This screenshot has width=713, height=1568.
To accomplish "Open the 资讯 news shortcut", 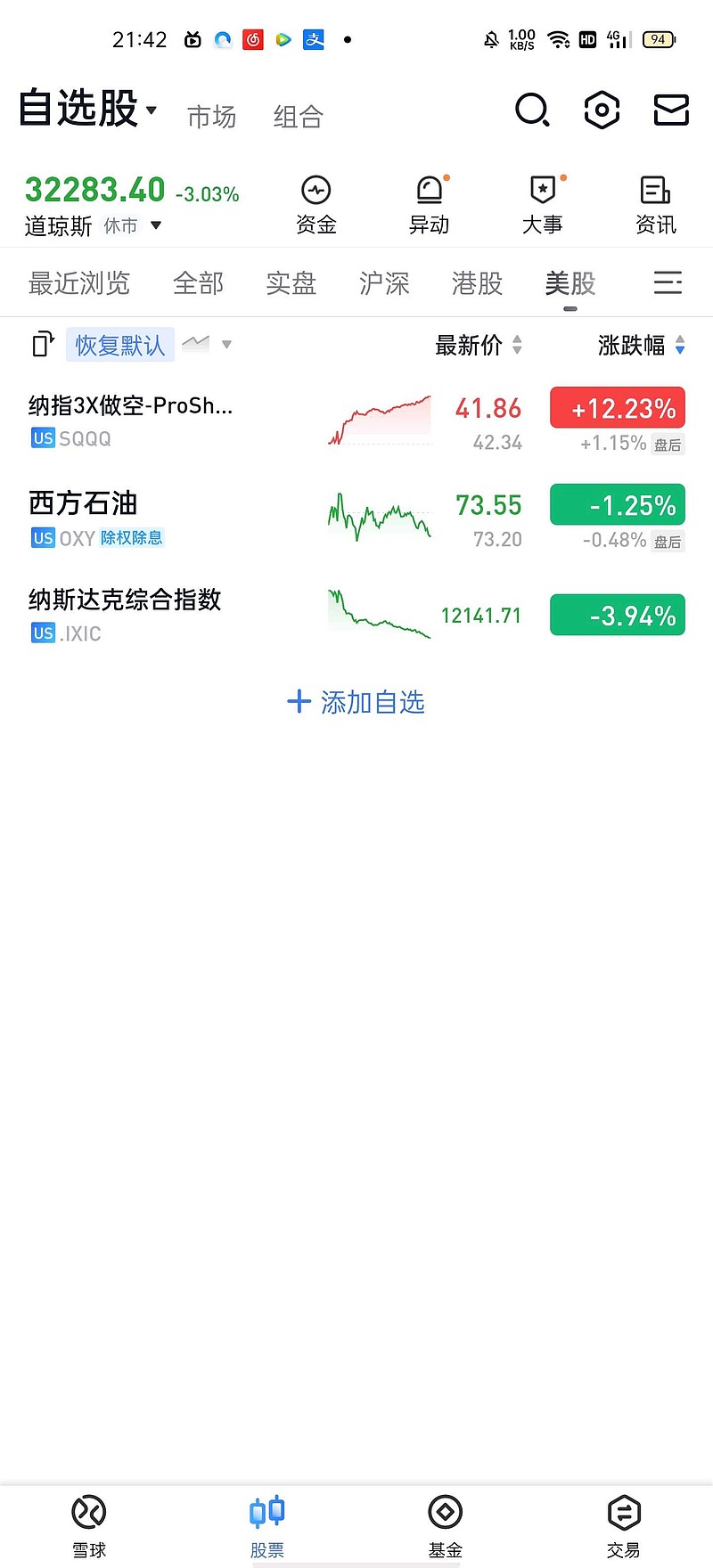I will point(656,206).
